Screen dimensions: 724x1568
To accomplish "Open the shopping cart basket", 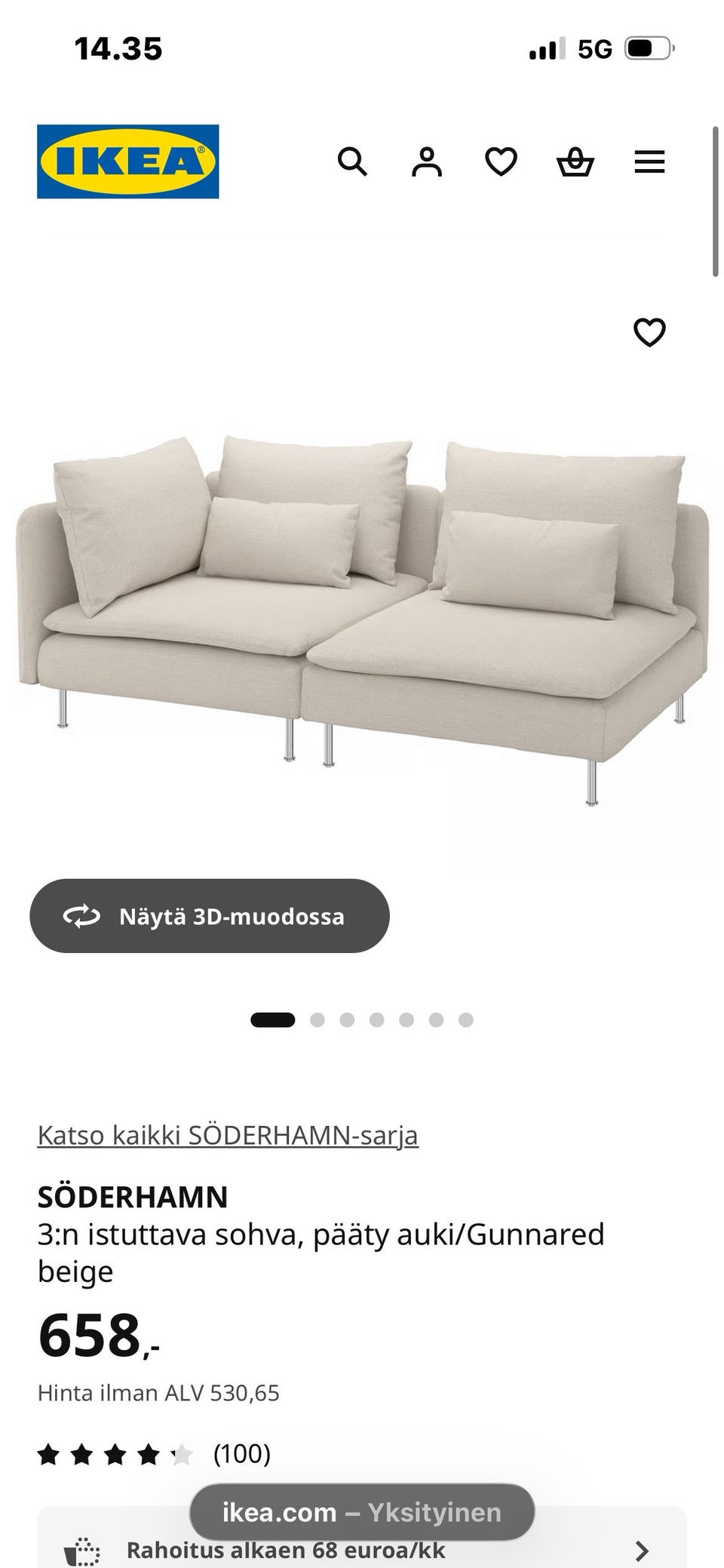I will click(x=575, y=161).
